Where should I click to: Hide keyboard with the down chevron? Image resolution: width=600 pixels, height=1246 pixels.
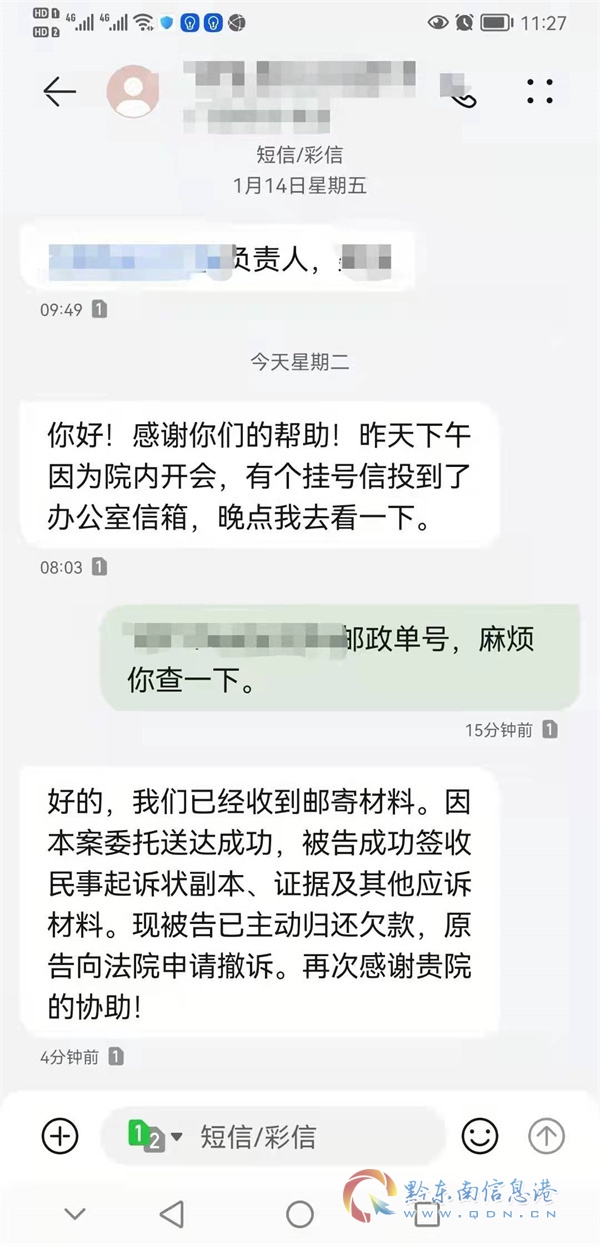pos(75,1214)
